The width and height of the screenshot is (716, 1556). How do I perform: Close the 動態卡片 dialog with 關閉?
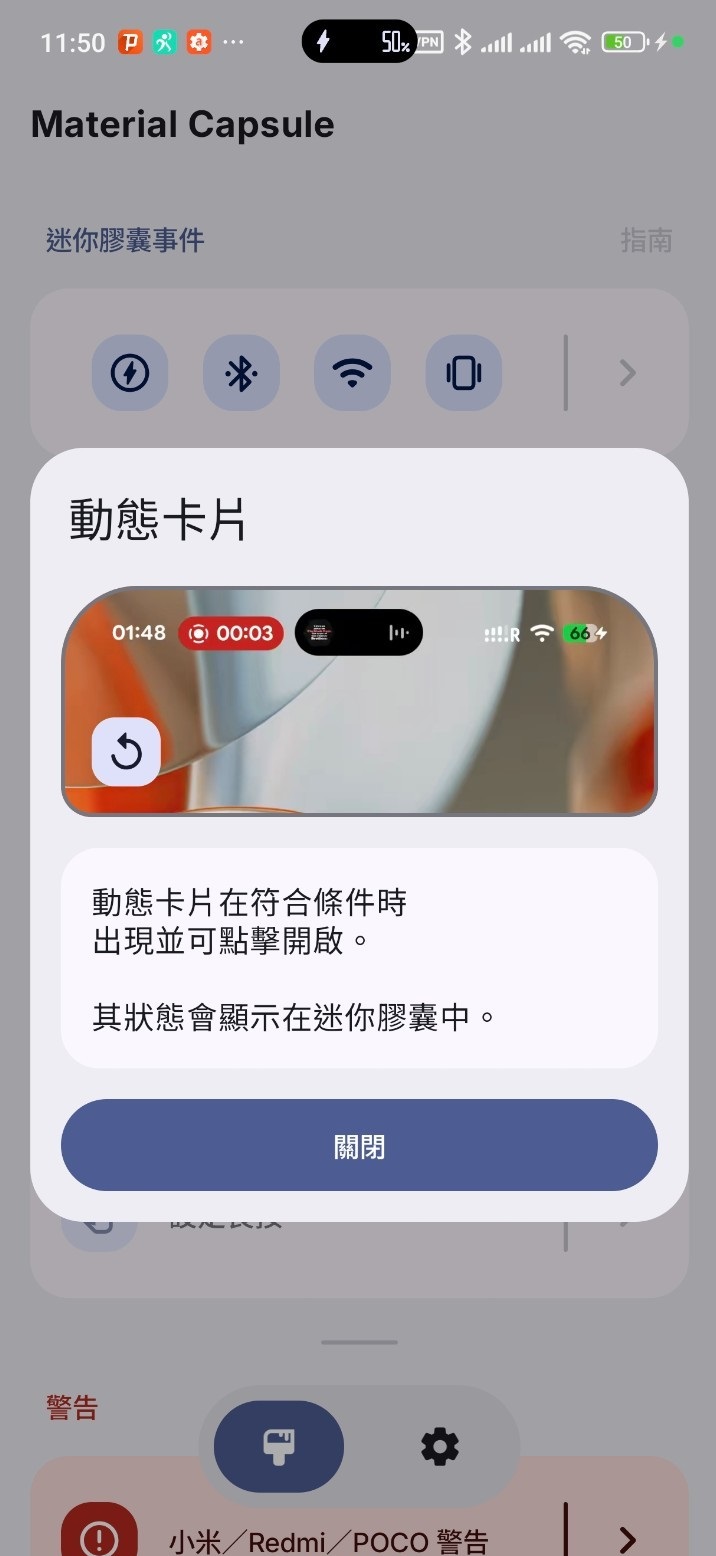[x=359, y=1146]
